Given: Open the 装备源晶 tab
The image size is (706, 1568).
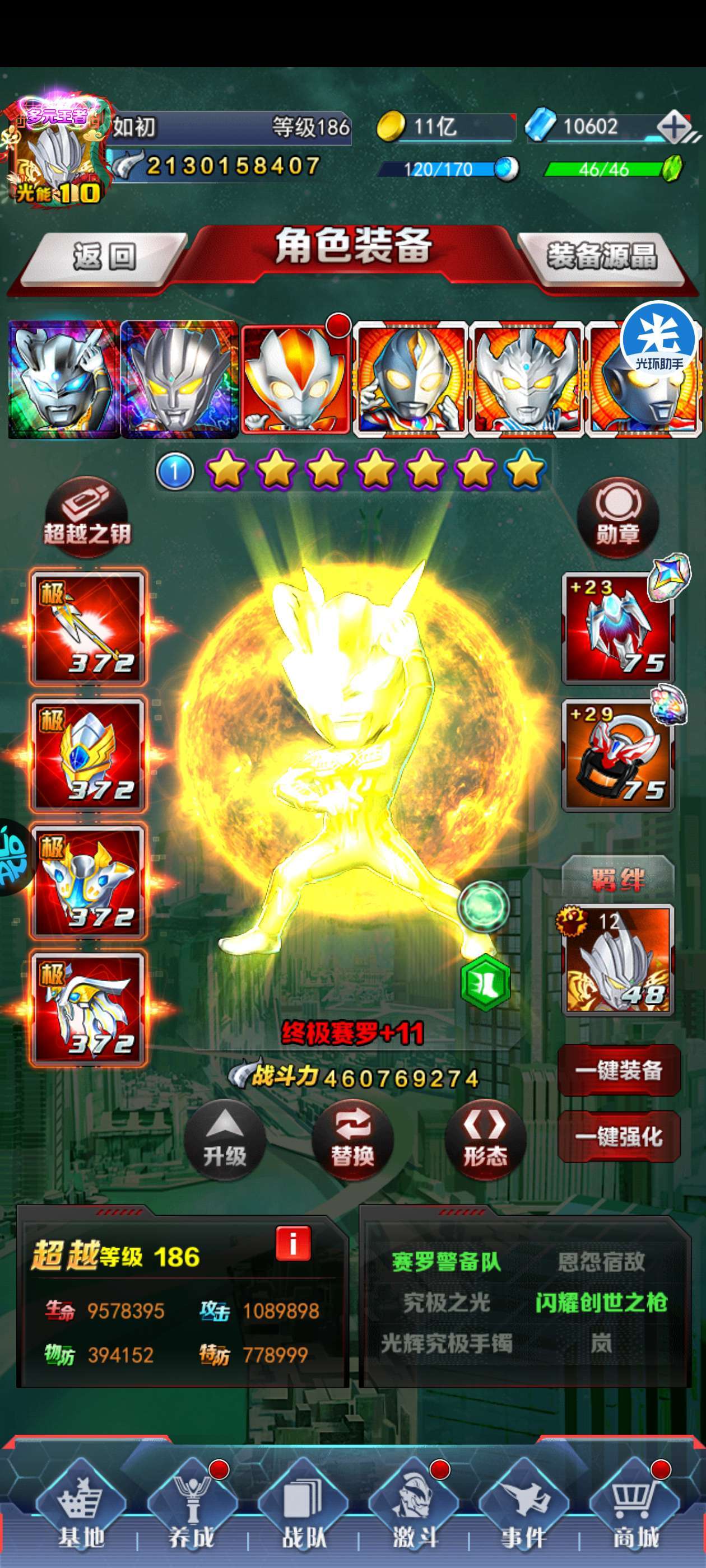Looking at the screenshot, I should tap(602, 257).
